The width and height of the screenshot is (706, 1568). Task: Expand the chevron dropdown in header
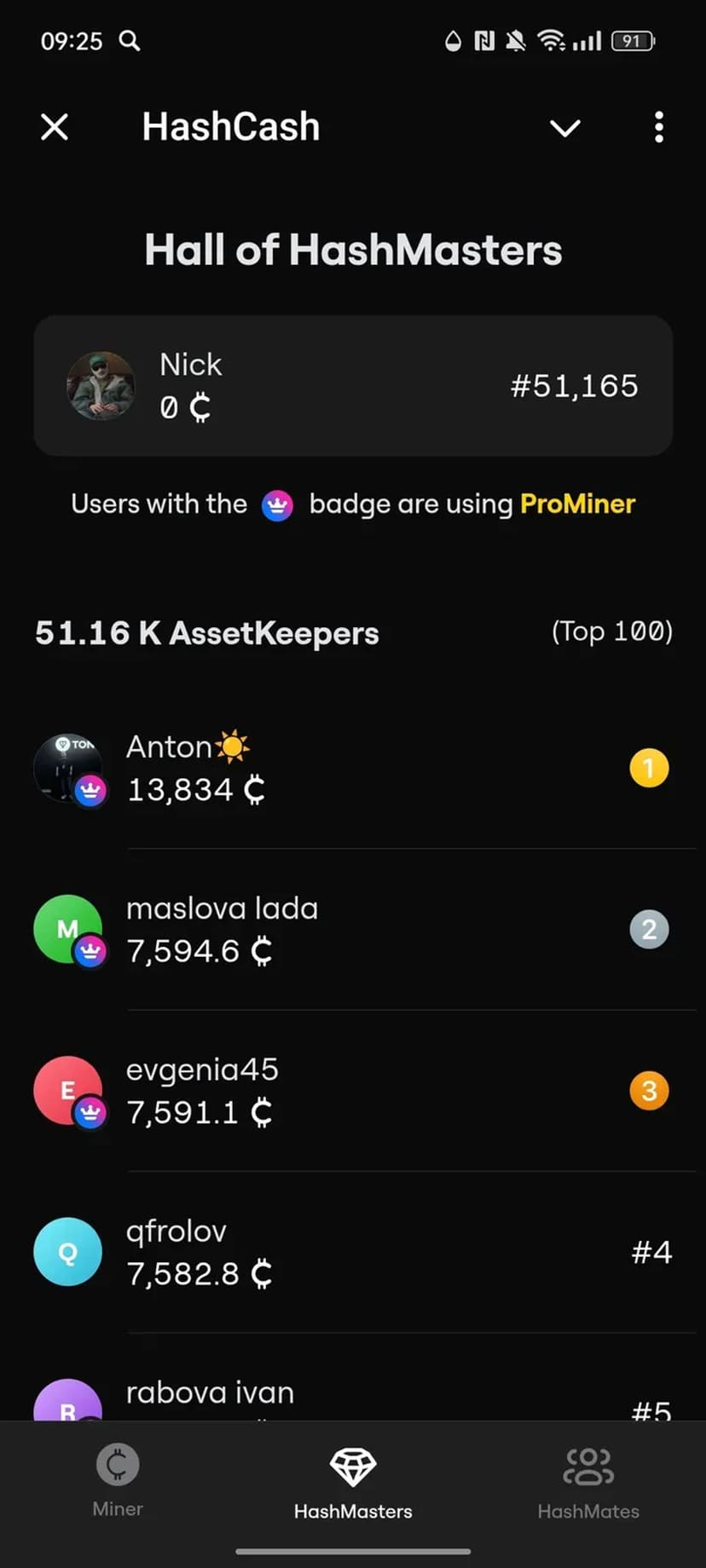click(564, 128)
